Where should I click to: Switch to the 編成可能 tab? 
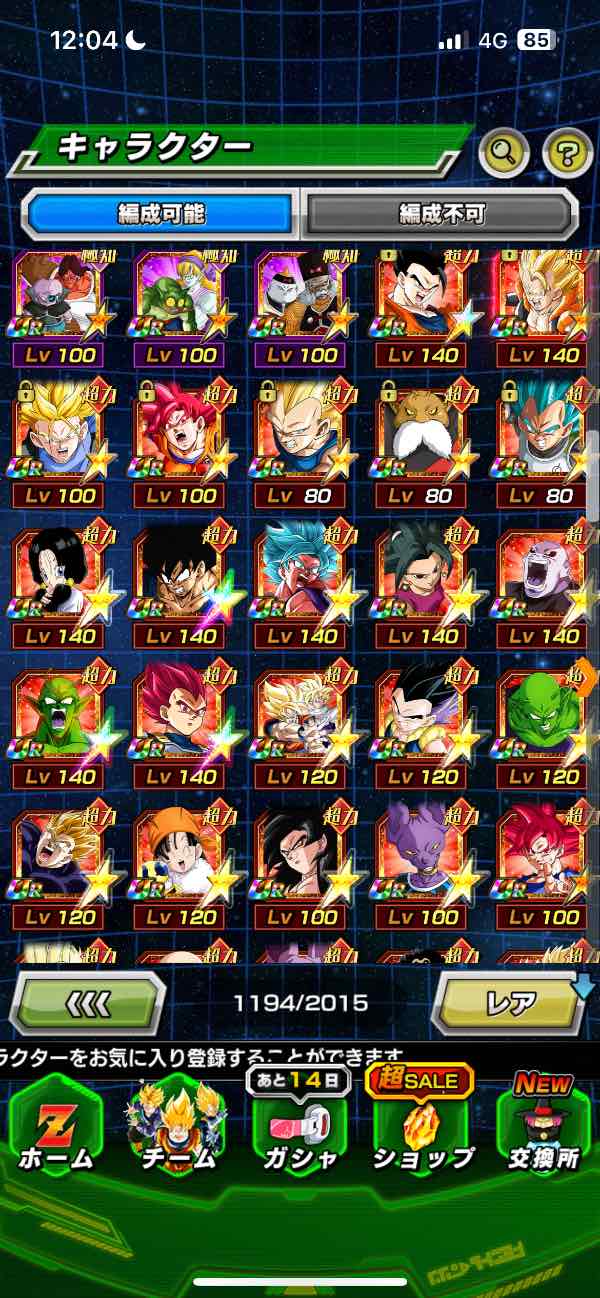pyautogui.click(x=161, y=213)
